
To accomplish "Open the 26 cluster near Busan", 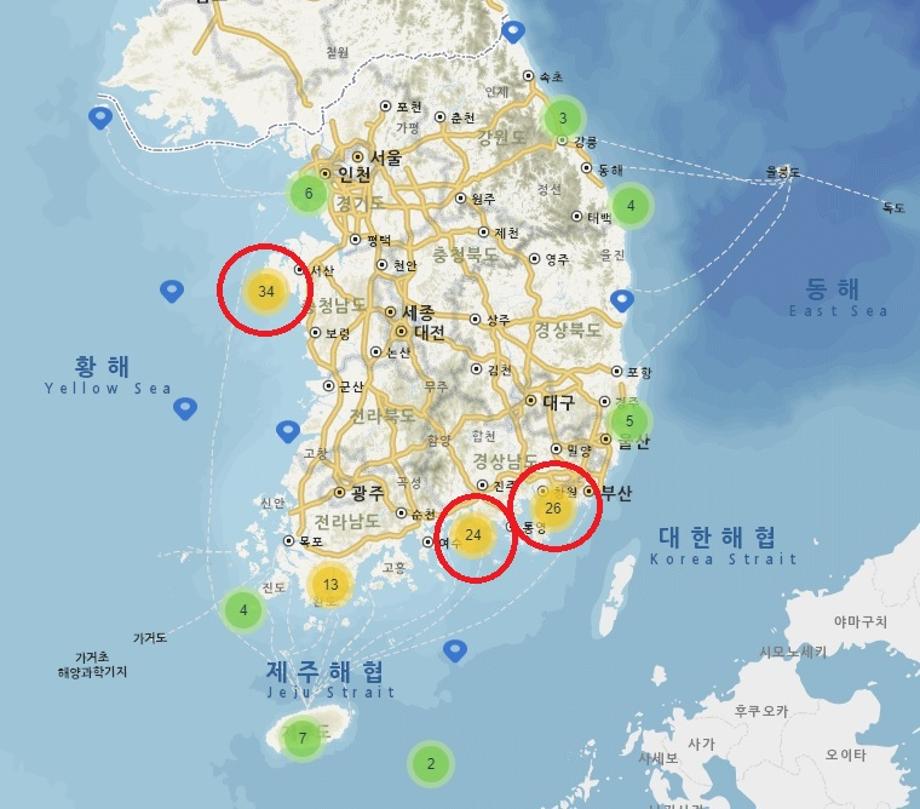I will point(553,509).
